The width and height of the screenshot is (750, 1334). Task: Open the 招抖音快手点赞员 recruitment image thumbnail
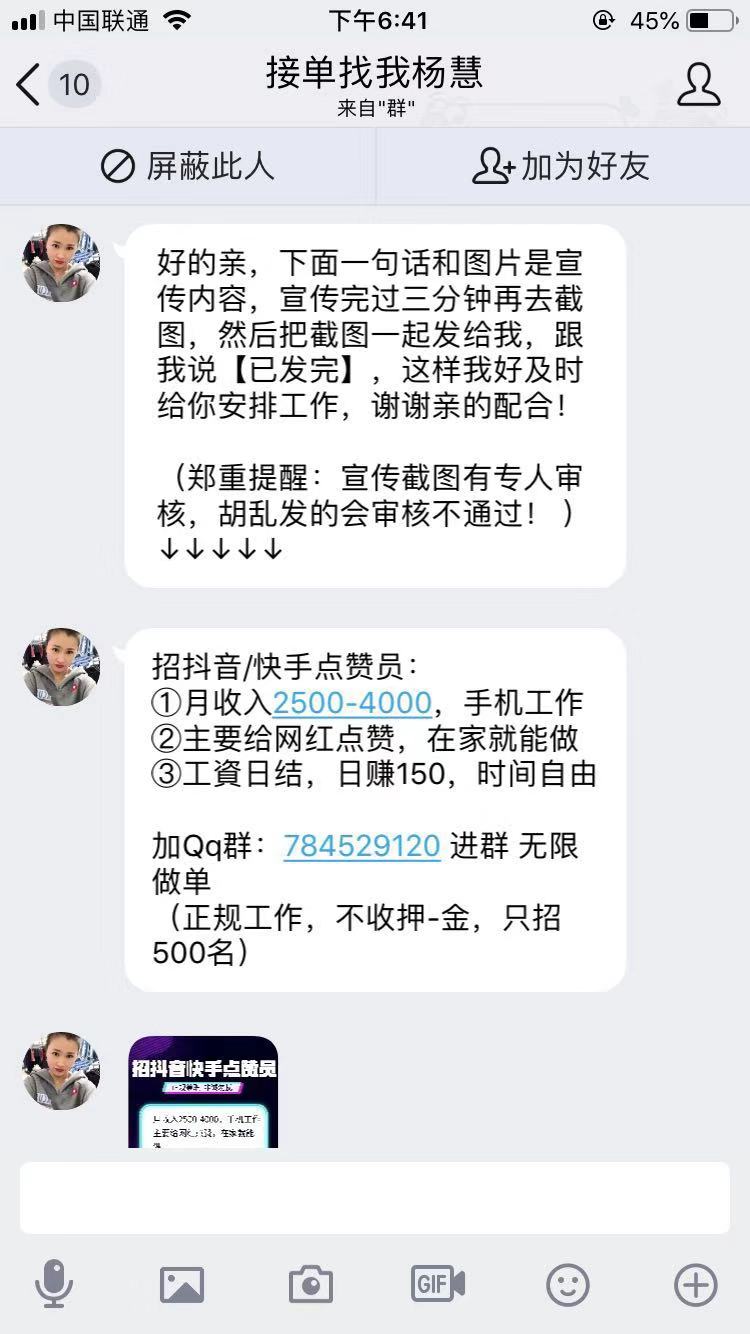point(203,1095)
